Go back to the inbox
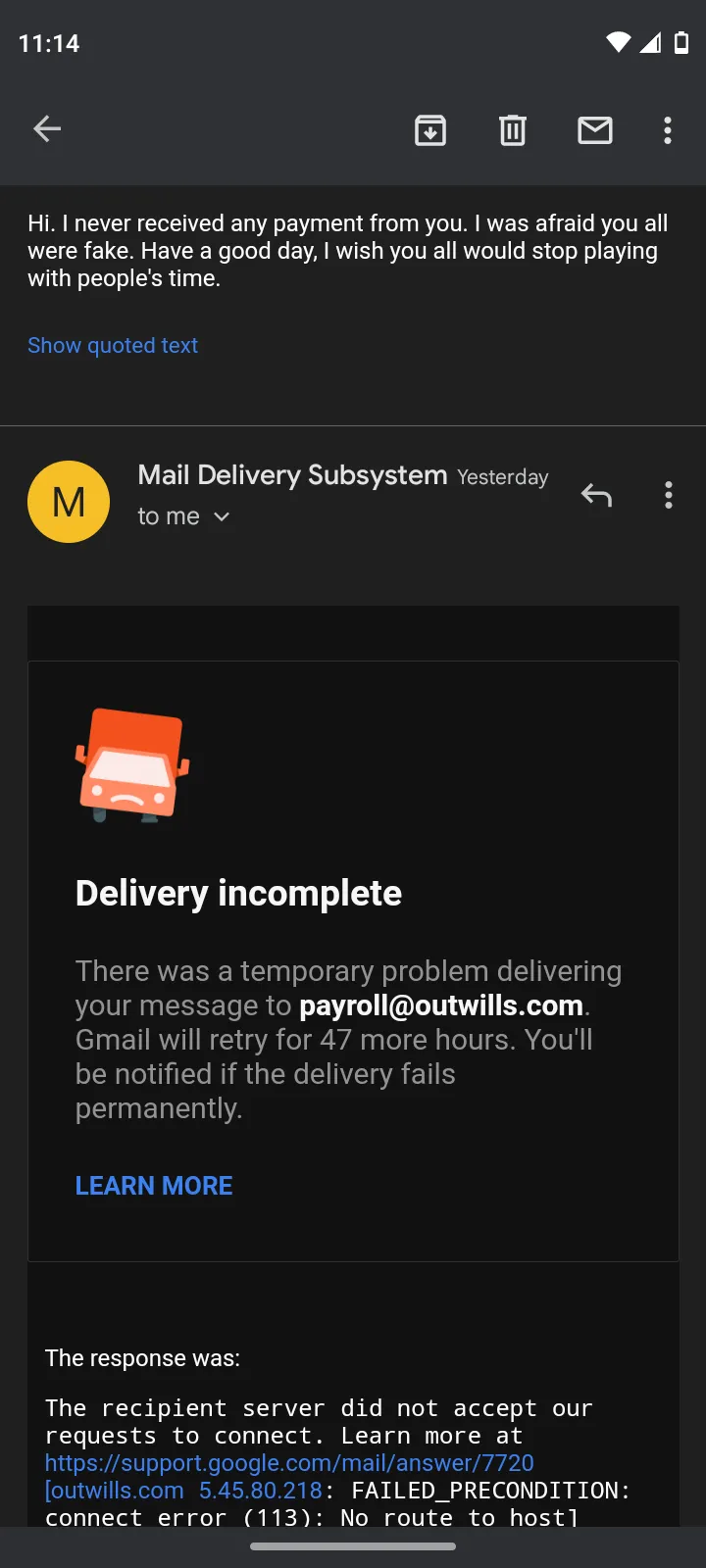This screenshot has width=706, height=1568. pyautogui.click(x=47, y=129)
